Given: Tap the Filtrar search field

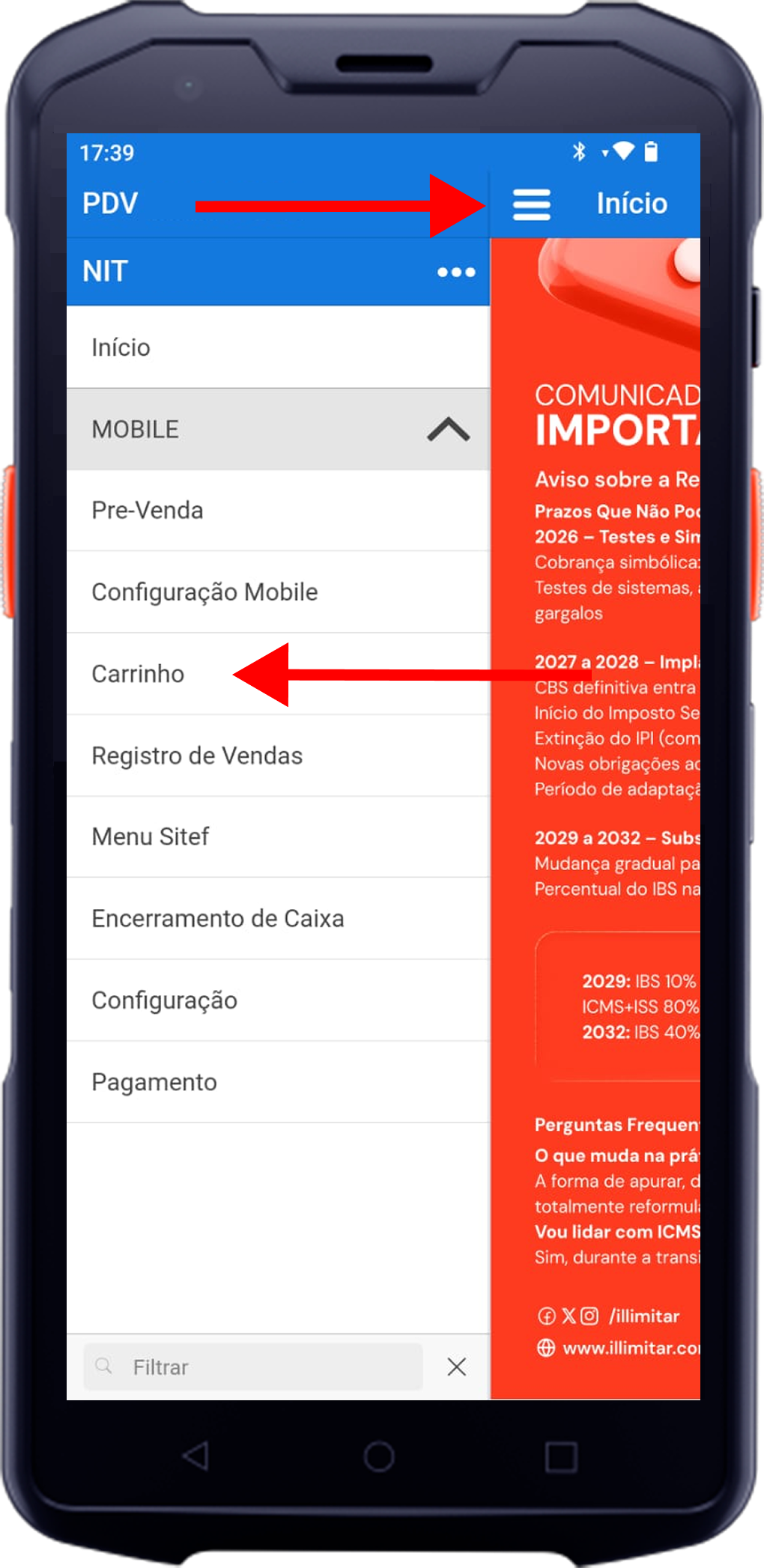Looking at the screenshot, I should [x=255, y=1367].
